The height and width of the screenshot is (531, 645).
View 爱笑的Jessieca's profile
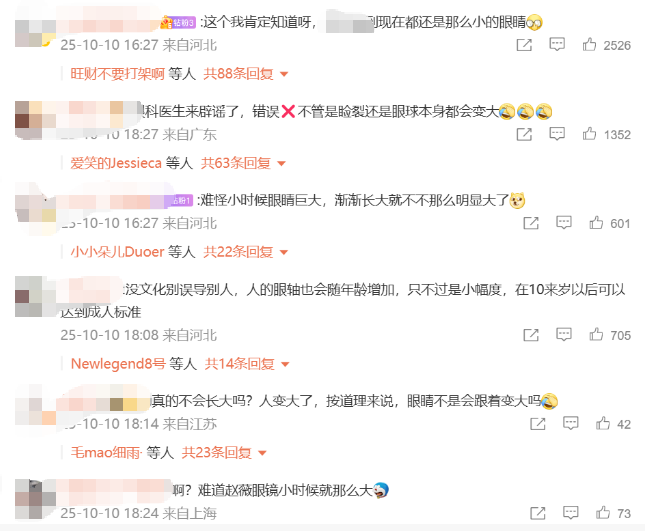(116, 163)
